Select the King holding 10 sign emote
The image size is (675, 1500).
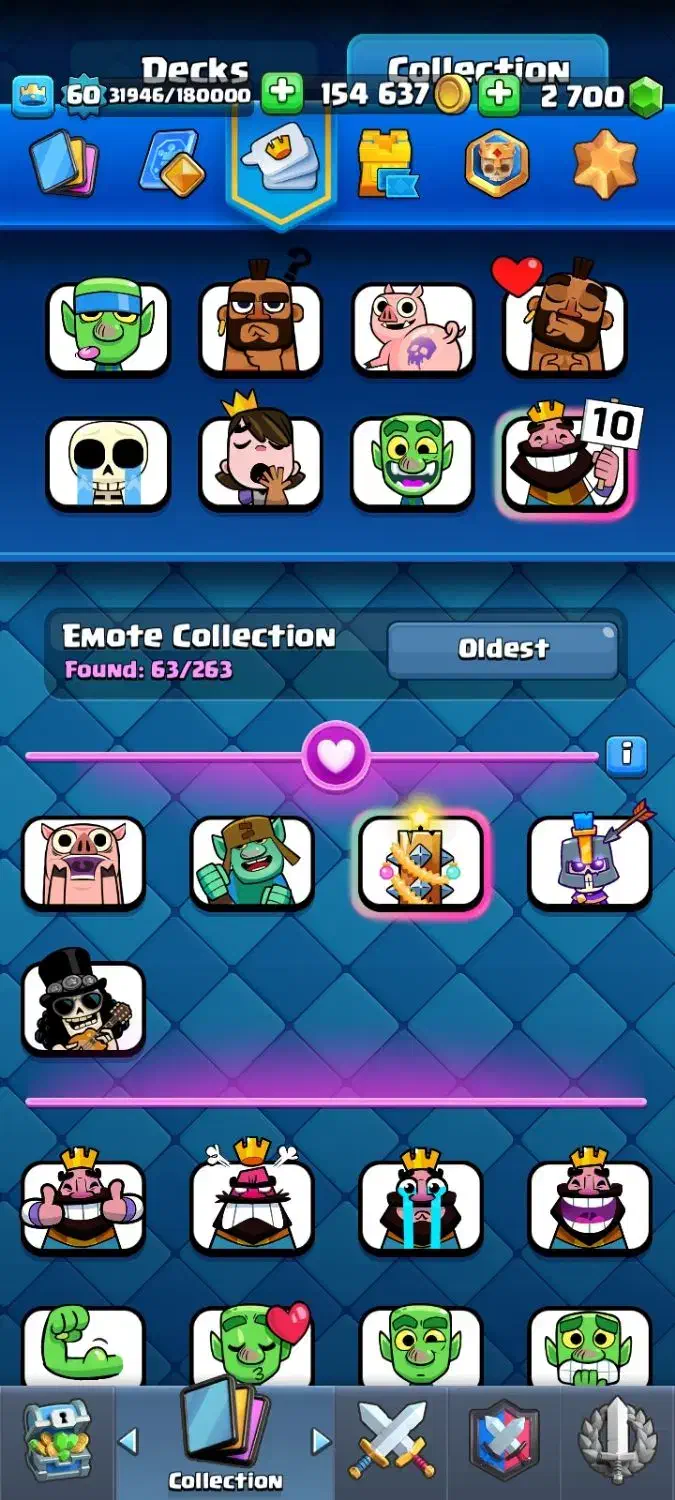click(565, 461)
